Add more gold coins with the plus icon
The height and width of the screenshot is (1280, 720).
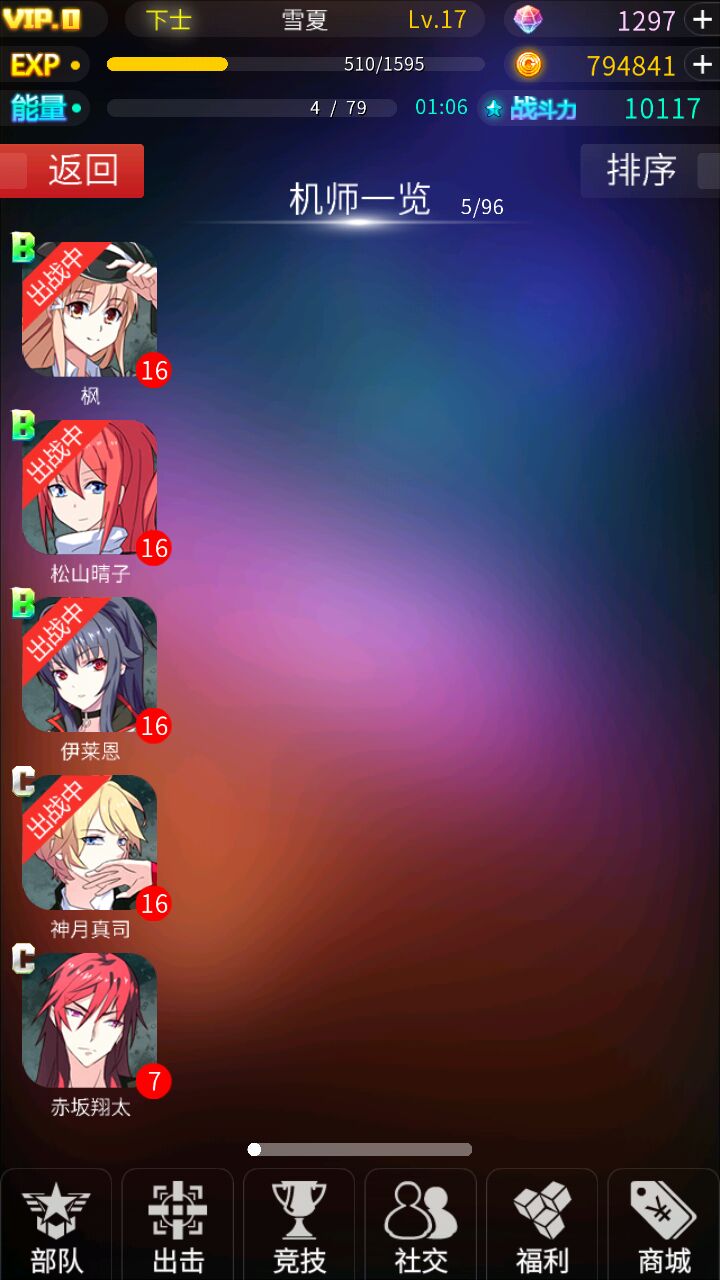coord(703,66)
